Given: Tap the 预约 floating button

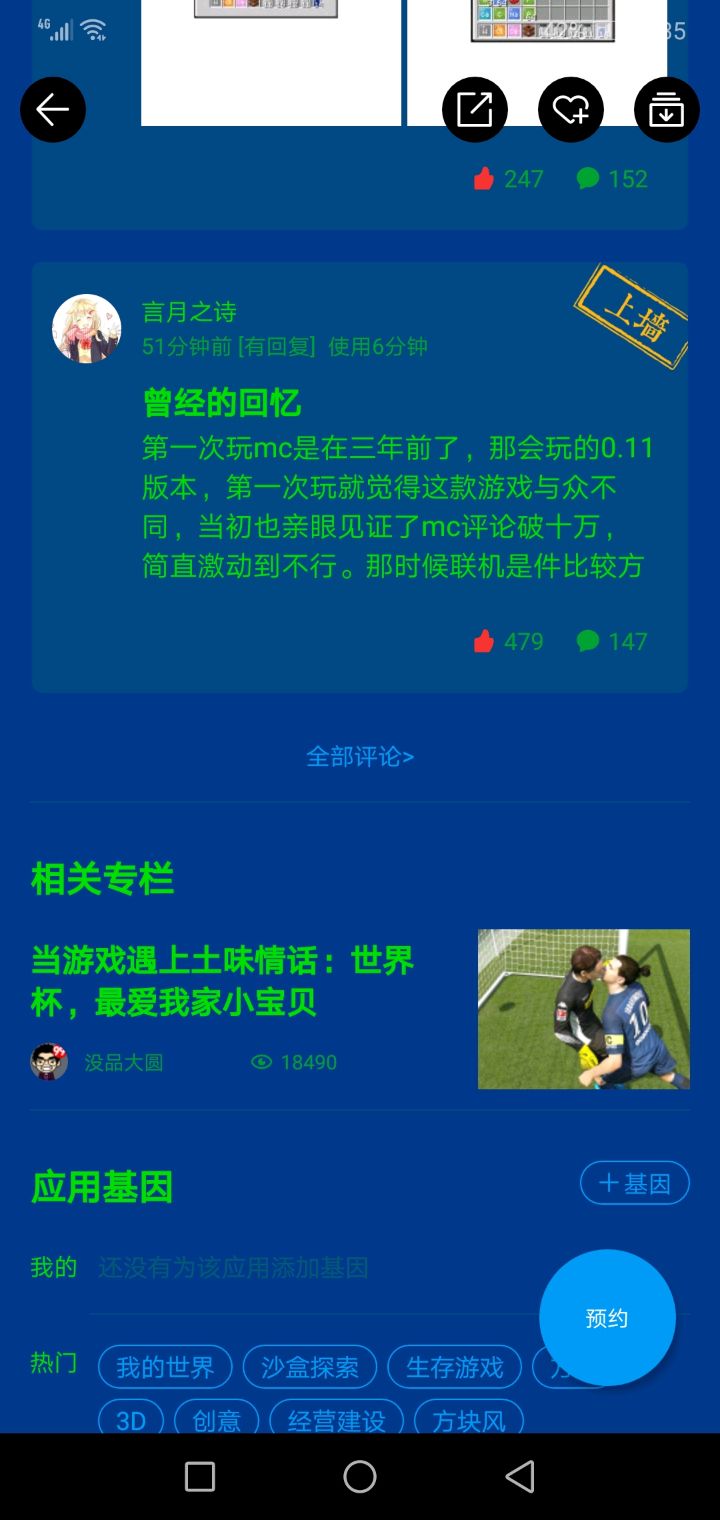Looking at the screenshot, I should tap(607, 1317).
